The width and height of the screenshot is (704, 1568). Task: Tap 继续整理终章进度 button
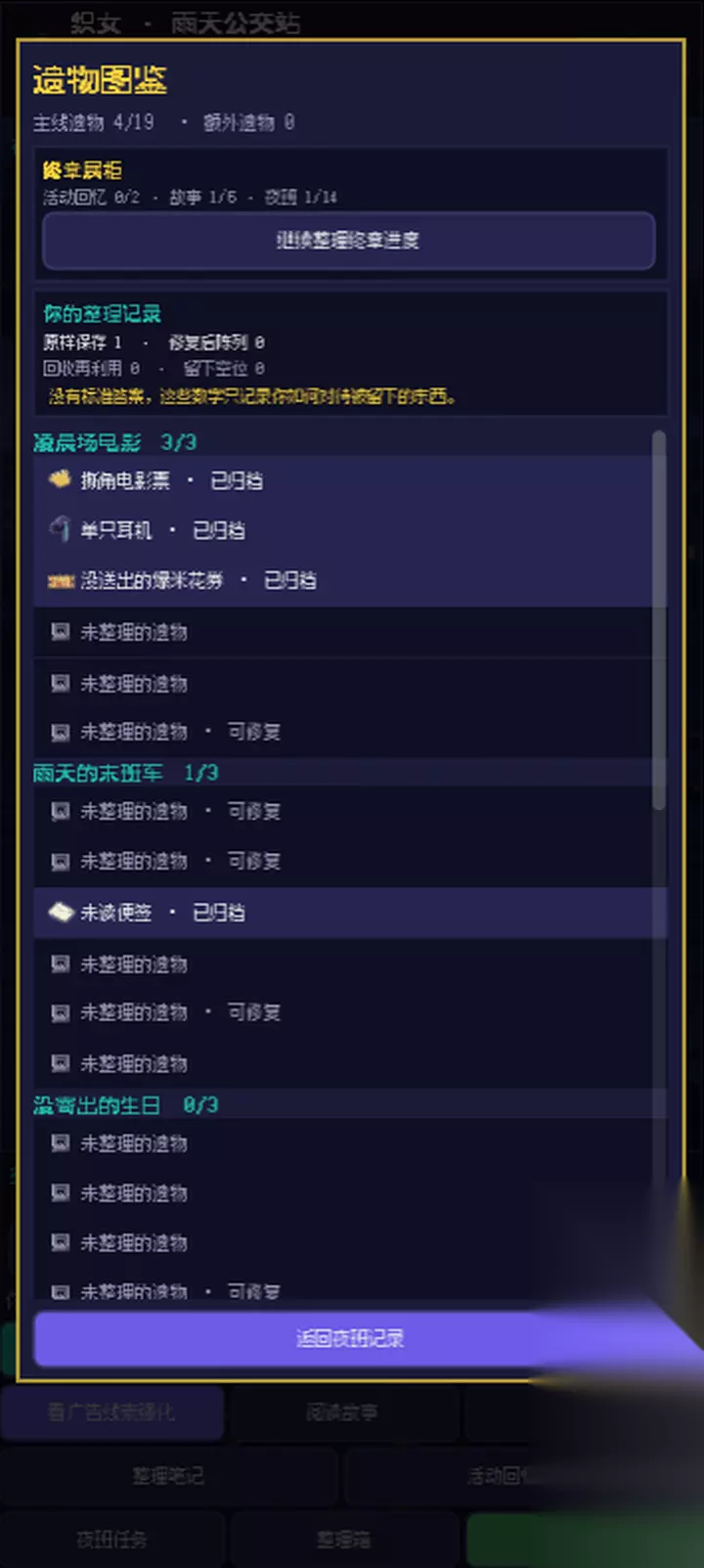[348, 241]
